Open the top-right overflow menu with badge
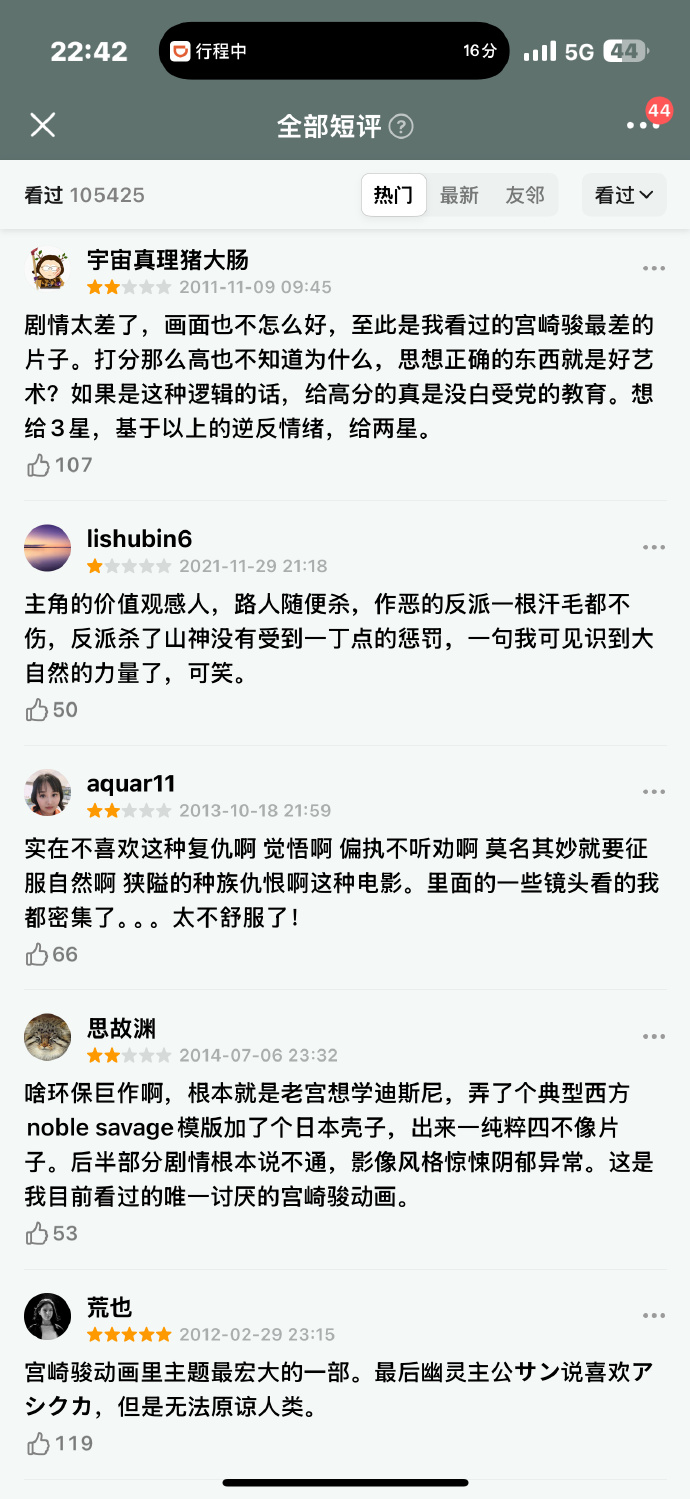 (x=642, y=125)
